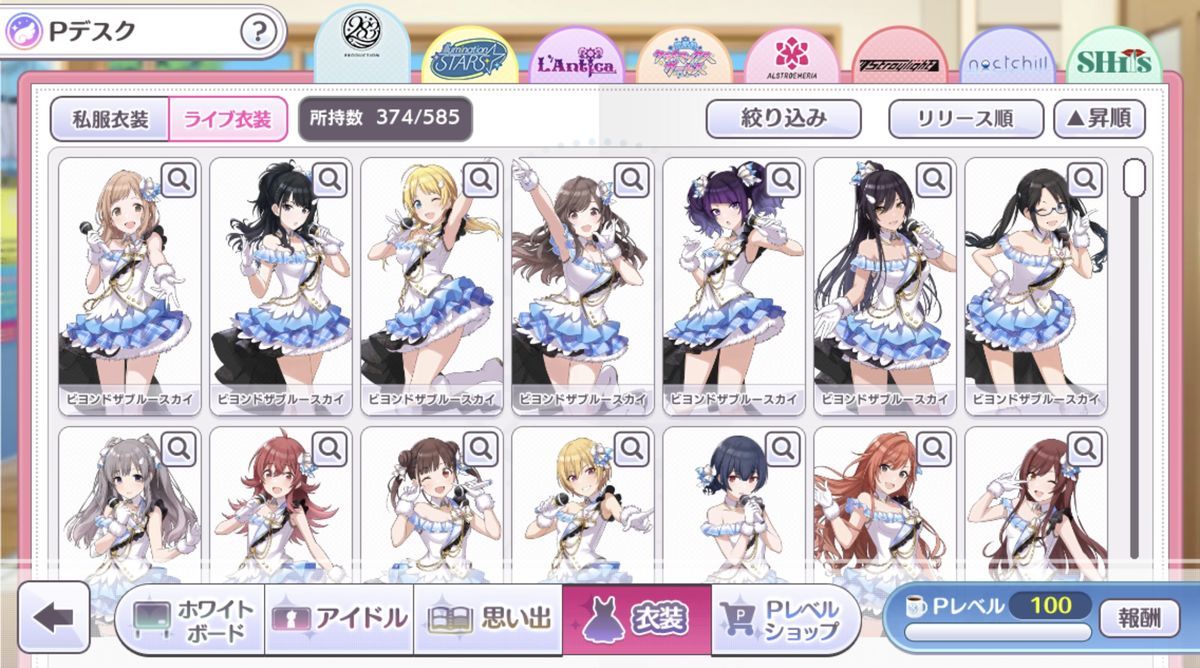The width and height of the screenshot is (1200, 668).
Task: Open the 報酬 rewards button
Action: click(x=1139, y=618)
